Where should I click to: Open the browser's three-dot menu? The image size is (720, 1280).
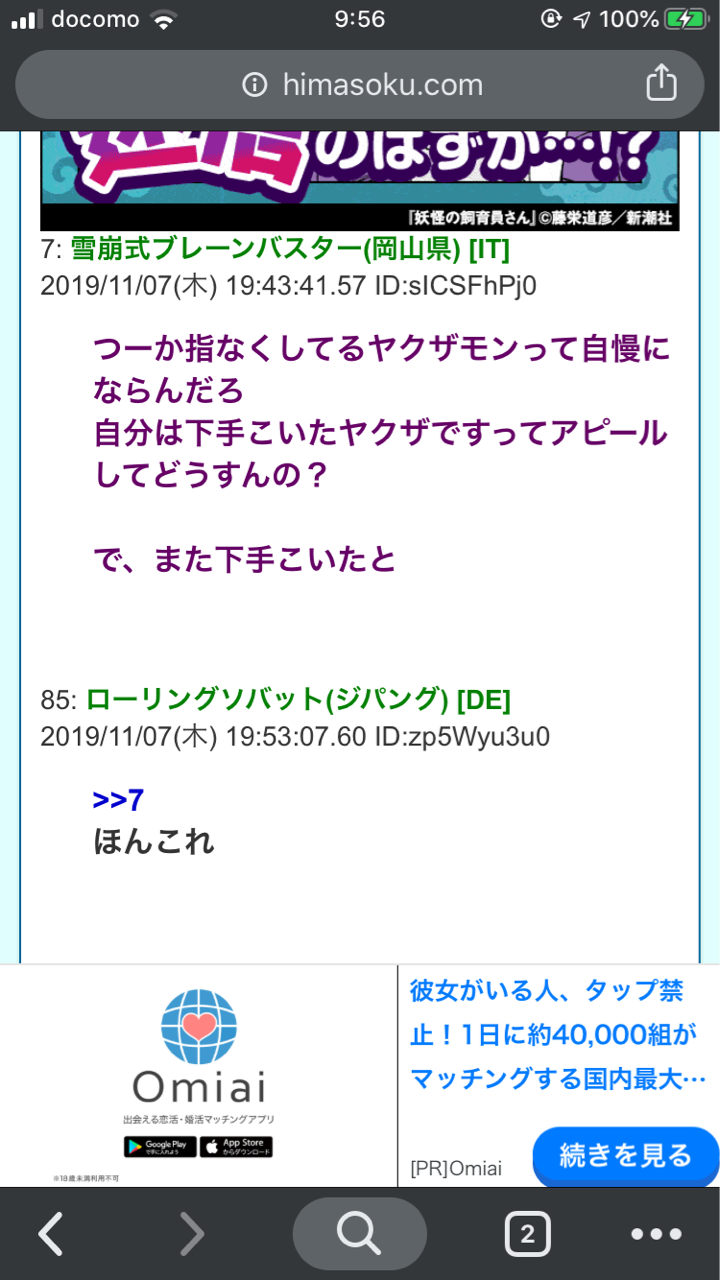coord(656,1236)
